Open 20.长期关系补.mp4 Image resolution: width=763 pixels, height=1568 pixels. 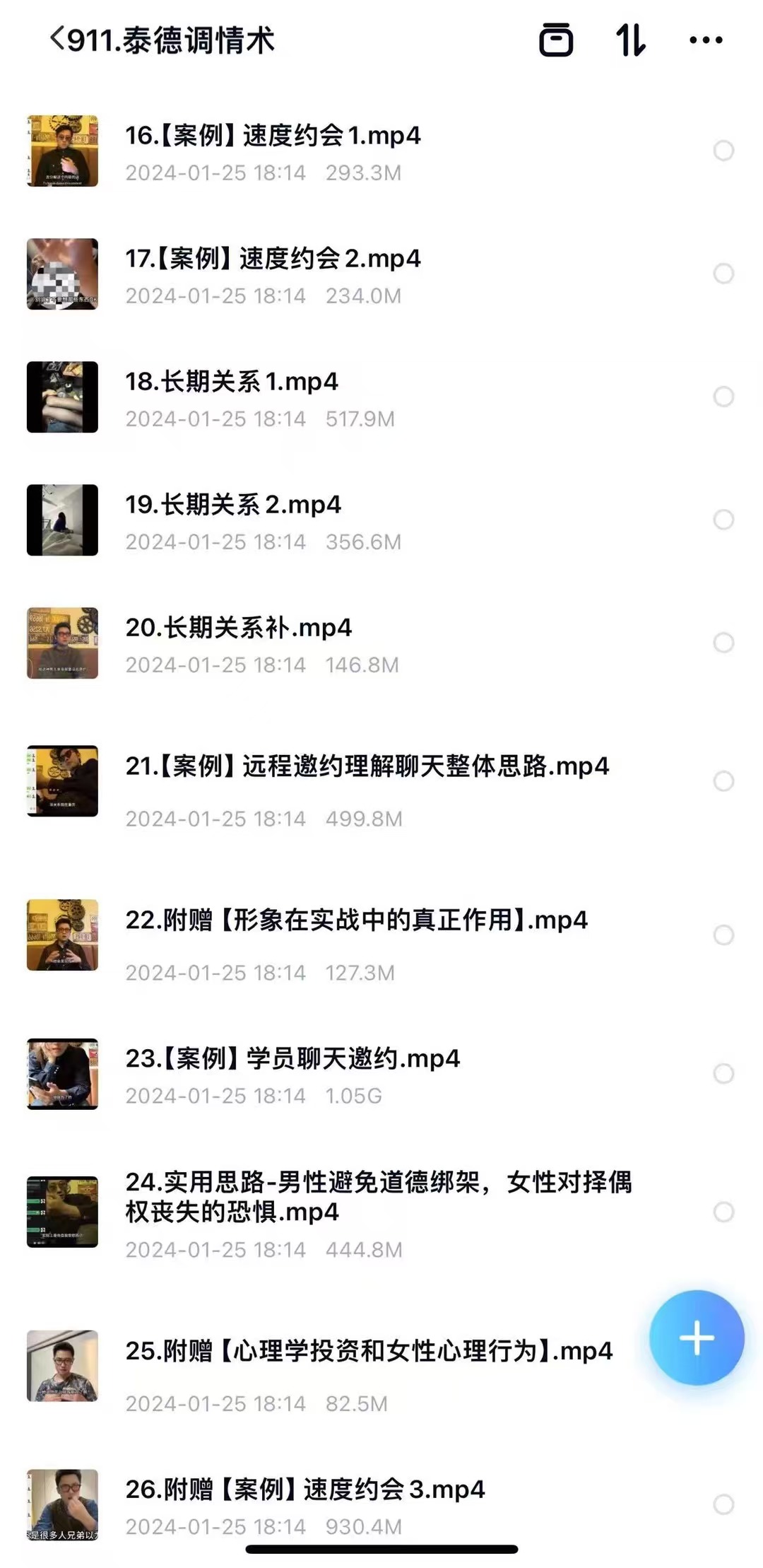pos(238,628)
